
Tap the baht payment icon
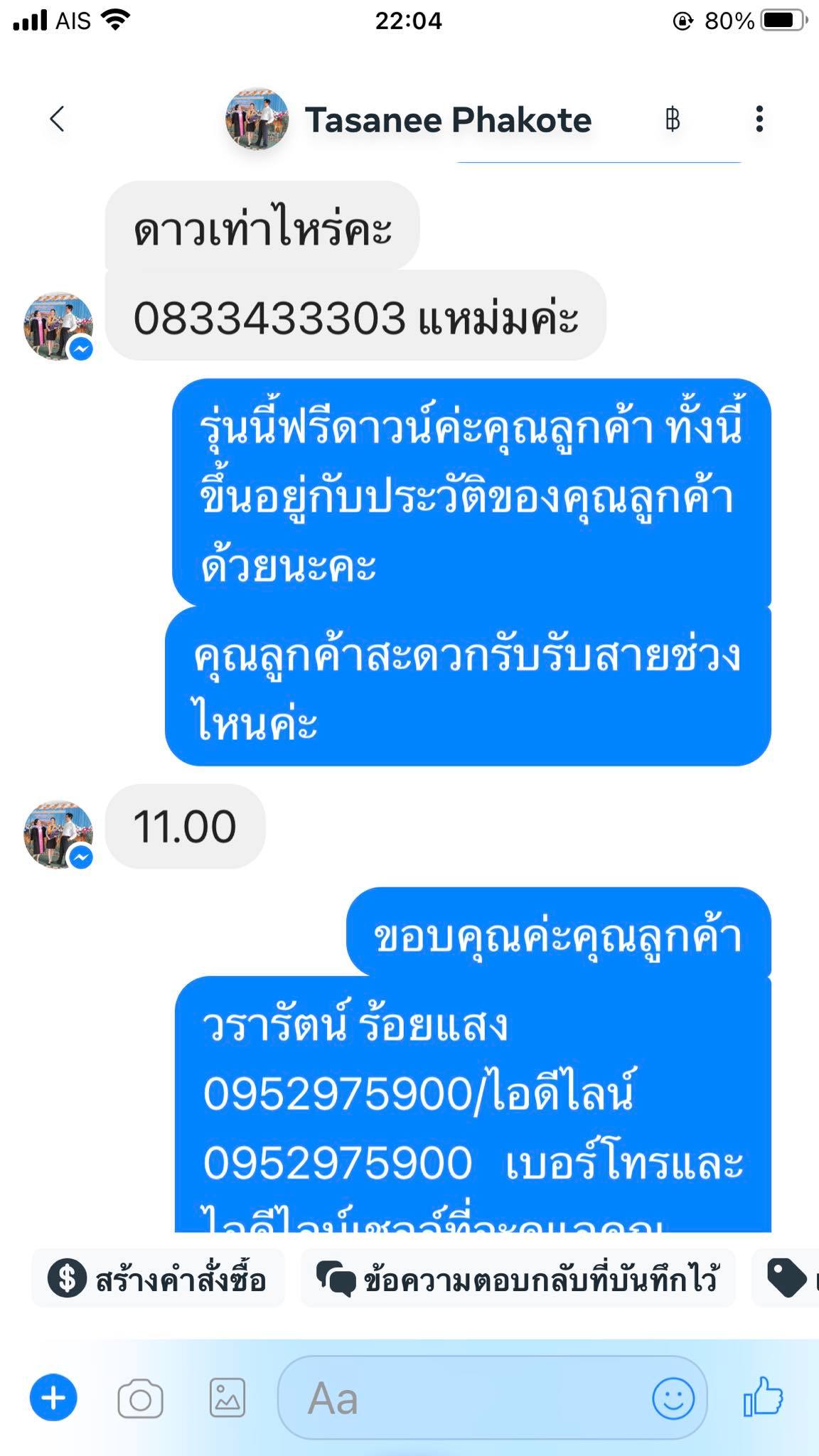(672, 119)
